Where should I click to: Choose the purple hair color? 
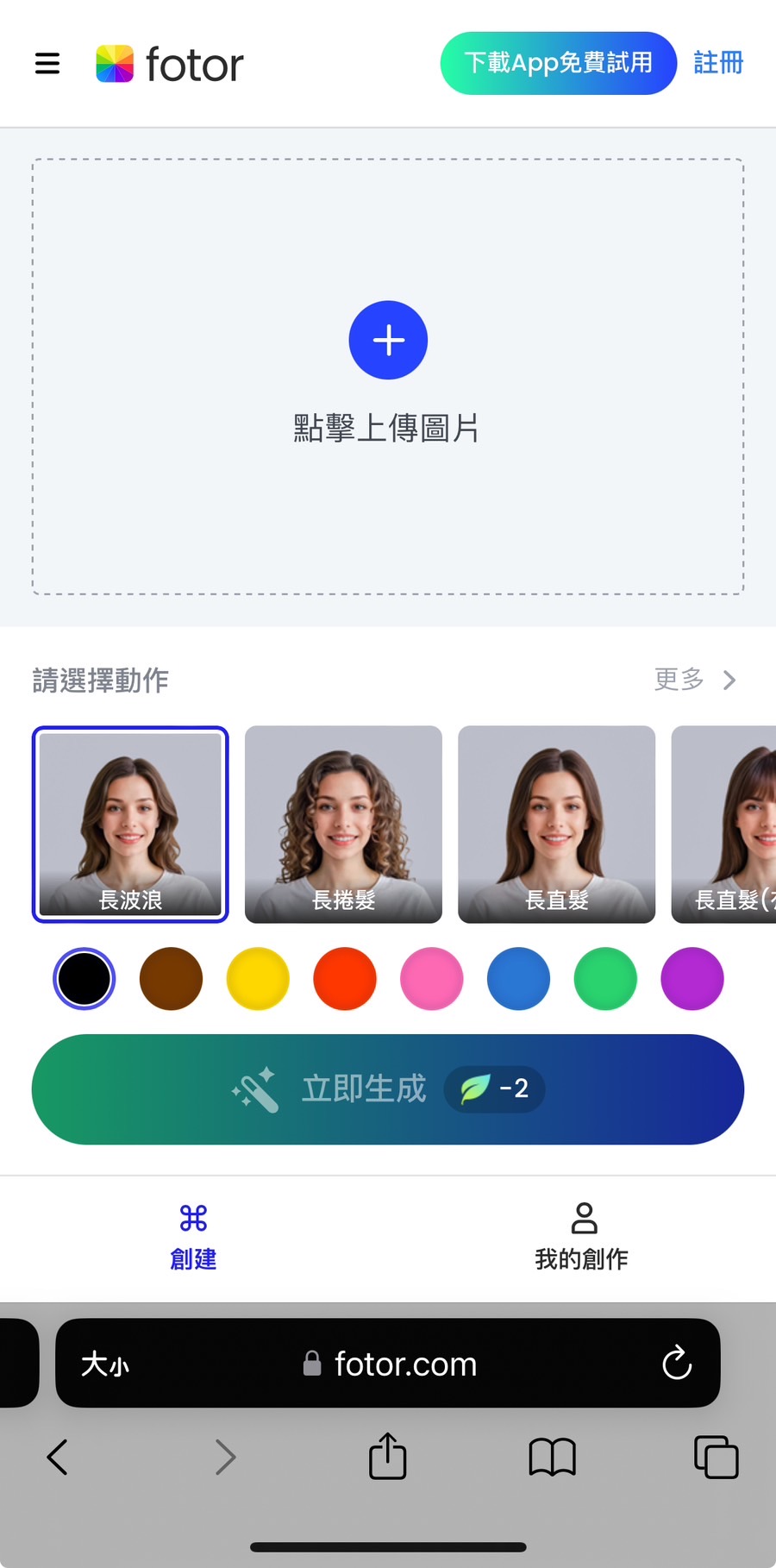692,978
